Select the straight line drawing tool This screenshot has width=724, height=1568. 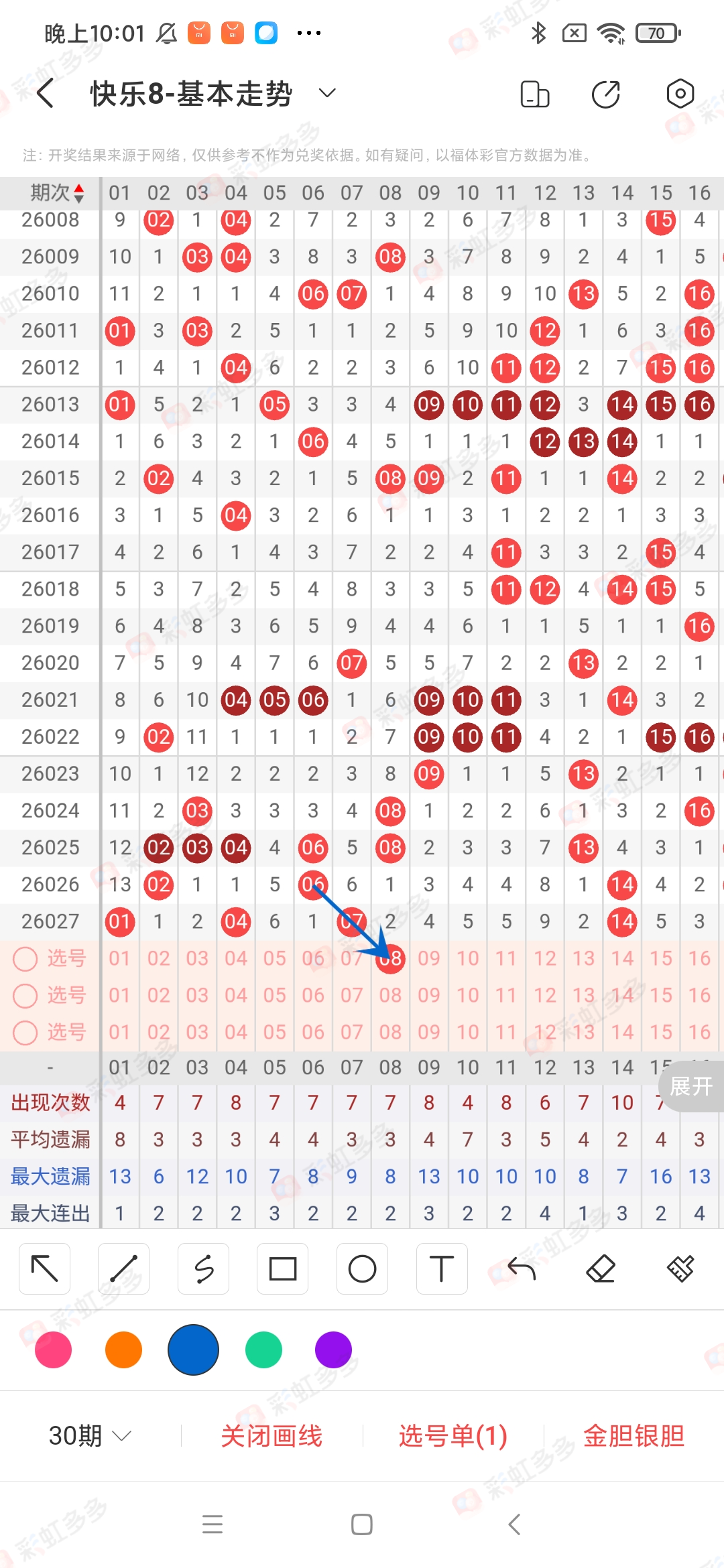123,1268
